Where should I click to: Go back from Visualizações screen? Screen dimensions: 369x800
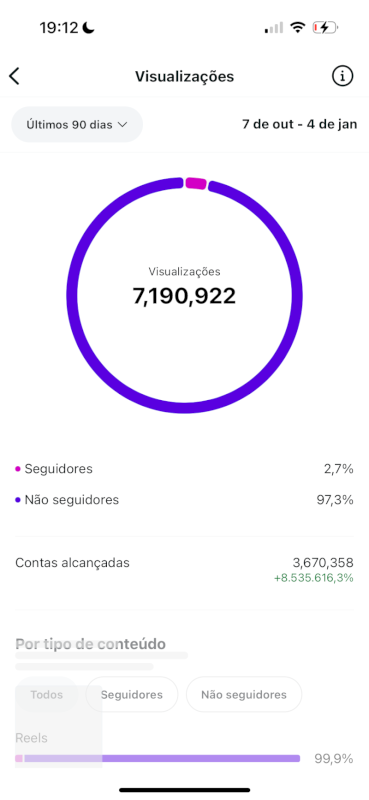(x=14, y=77)
